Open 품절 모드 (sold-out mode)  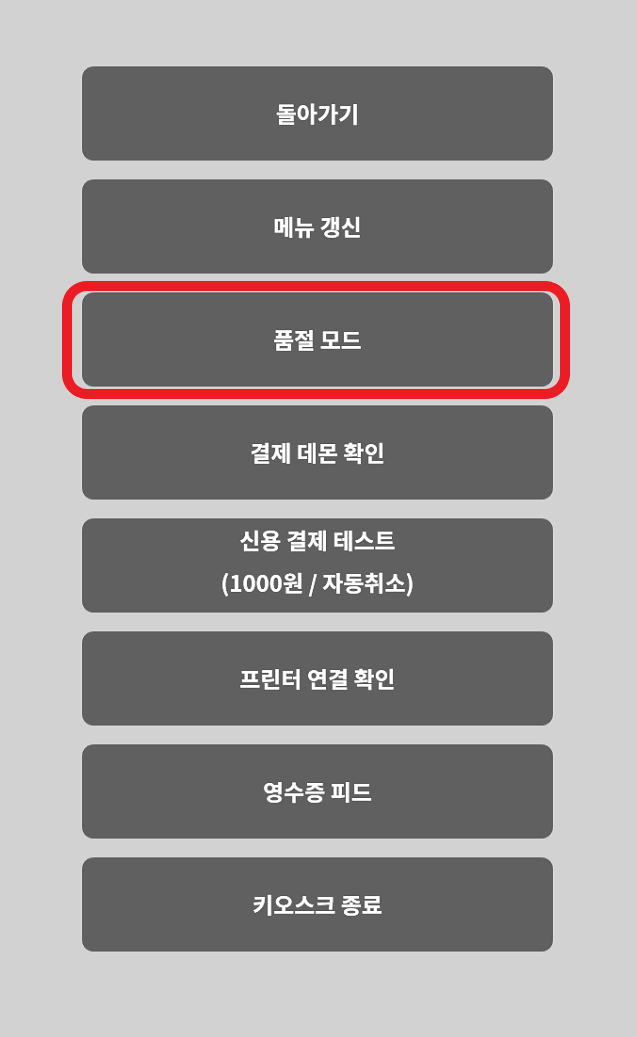coord(317,339)
